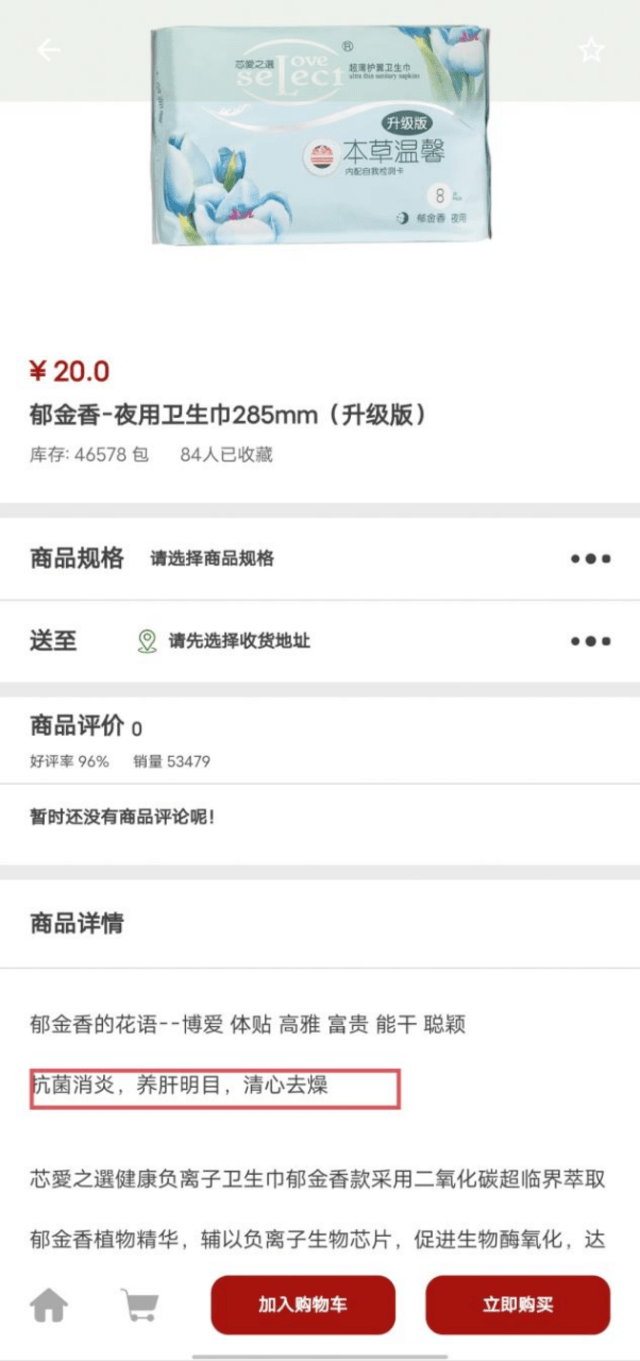Tap 立即购买 to buy now
Screen dimensions: 640x1361
(x=517, y=1305)
